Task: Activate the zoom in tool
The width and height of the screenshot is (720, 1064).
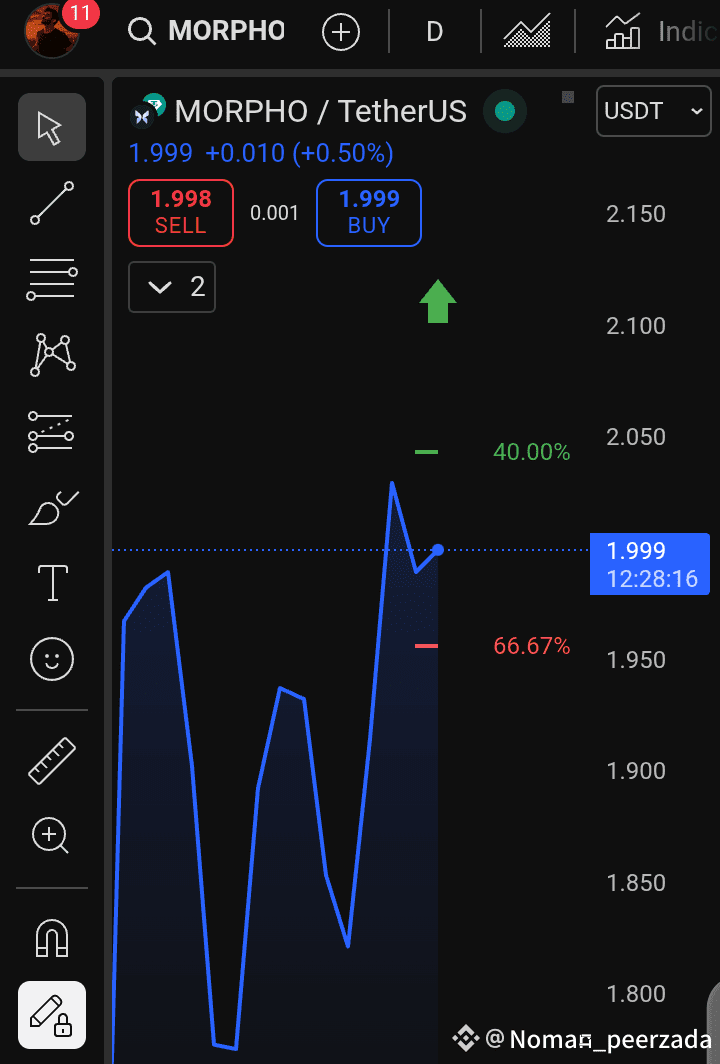Action: [x=51, y=835]
